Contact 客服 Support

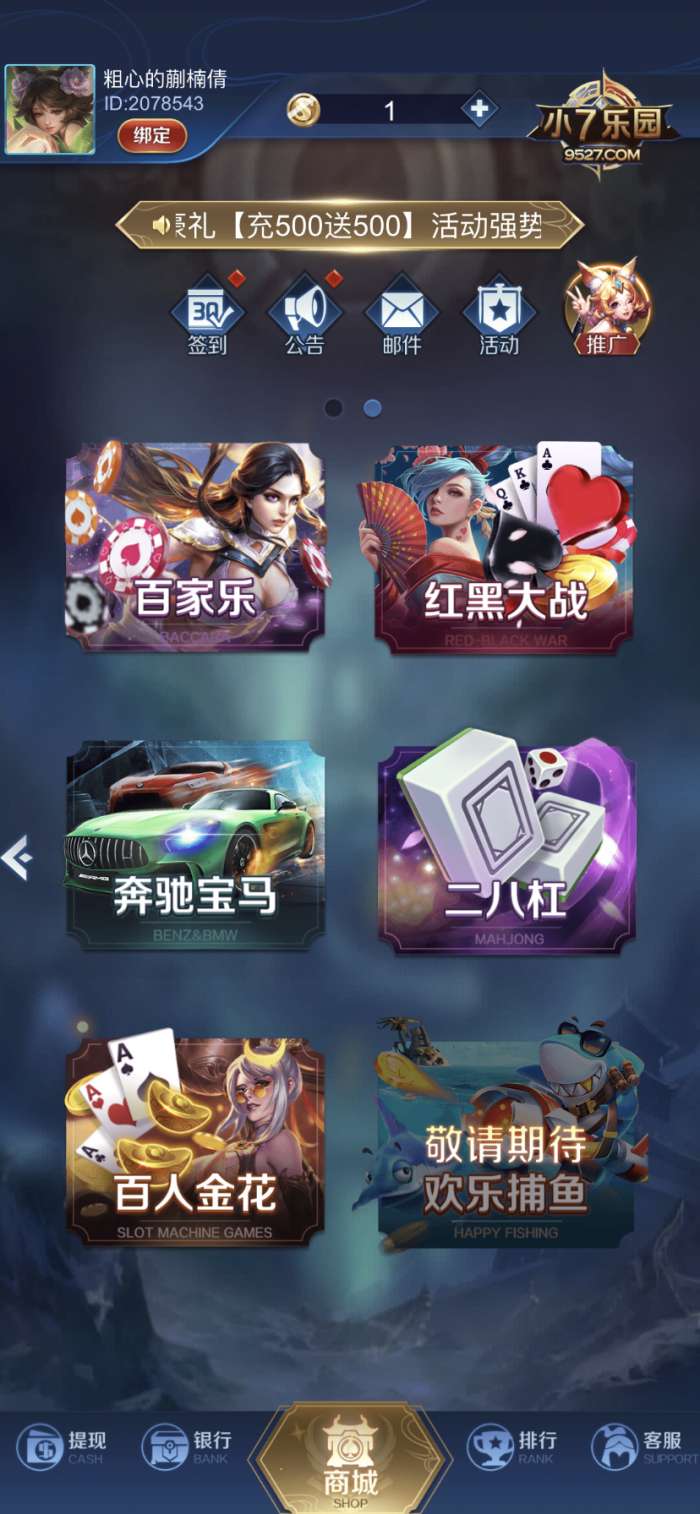tap(643, 1447)
